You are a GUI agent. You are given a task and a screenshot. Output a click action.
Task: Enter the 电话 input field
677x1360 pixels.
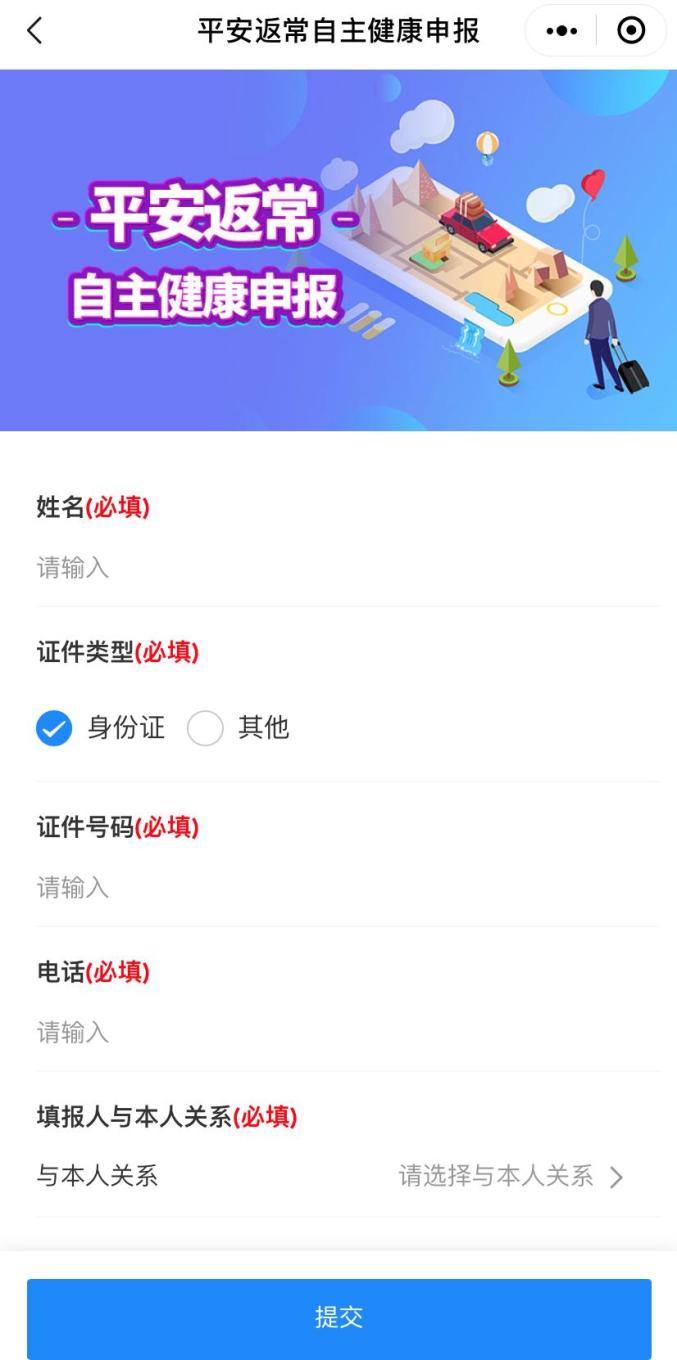click(x=340, y=1032)
